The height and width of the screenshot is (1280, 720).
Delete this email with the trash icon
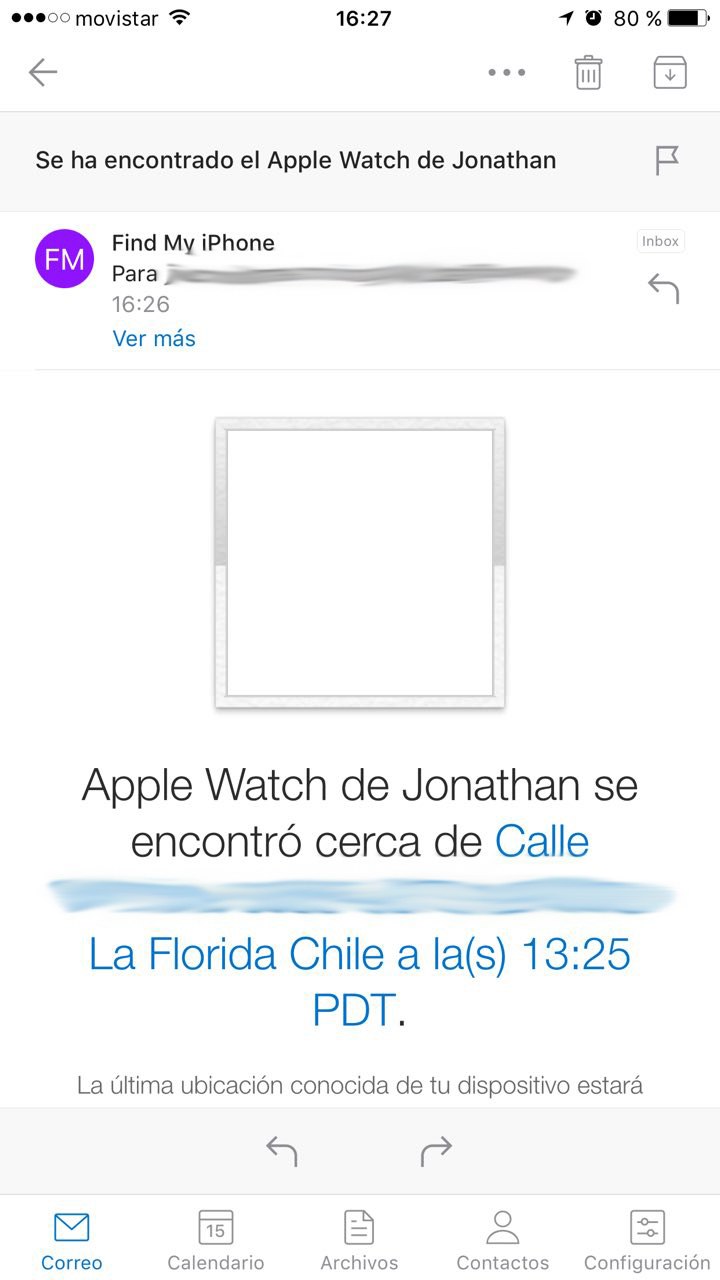click(x=588, y=73)
